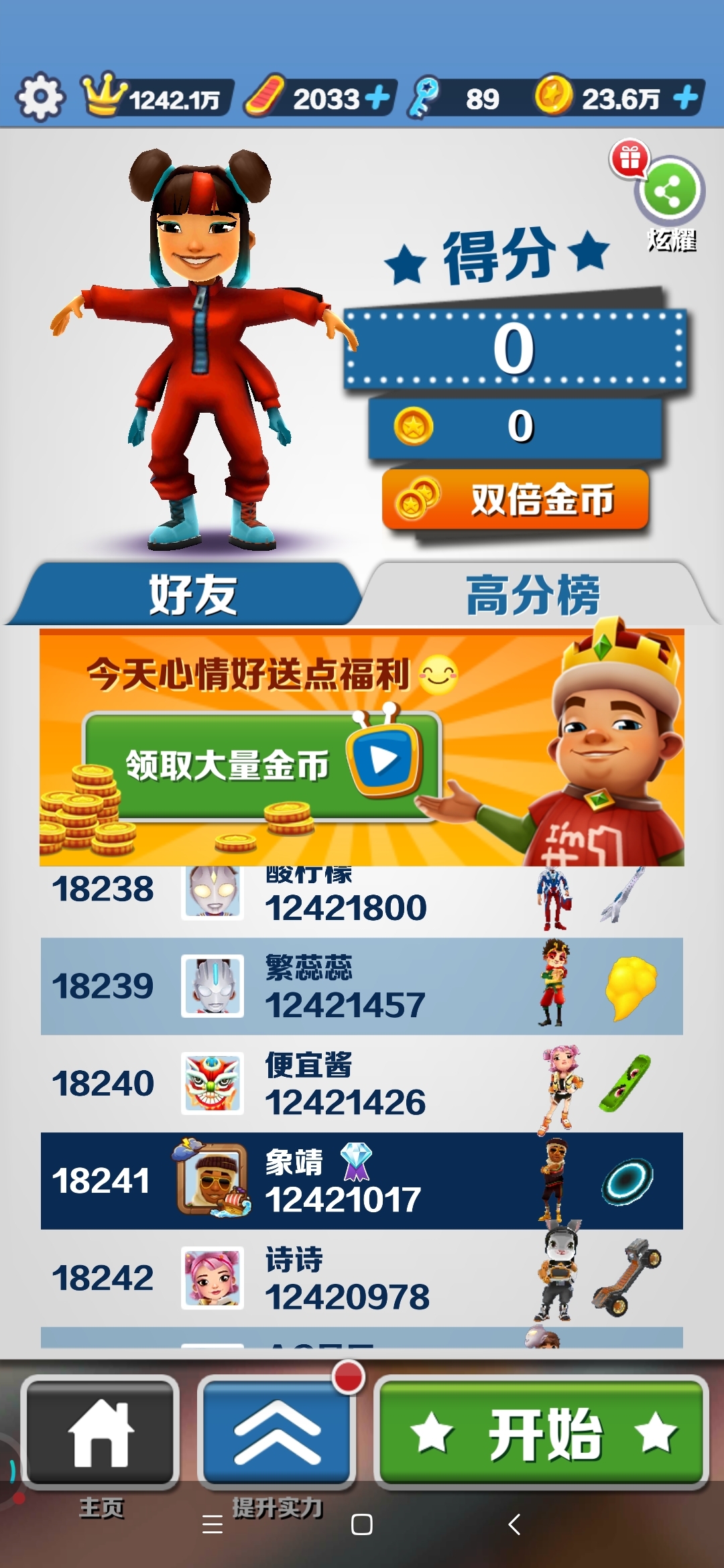Open 便宜酱's leaderboard entry
Screen dimensions: 724x1568
(362, 1084)
